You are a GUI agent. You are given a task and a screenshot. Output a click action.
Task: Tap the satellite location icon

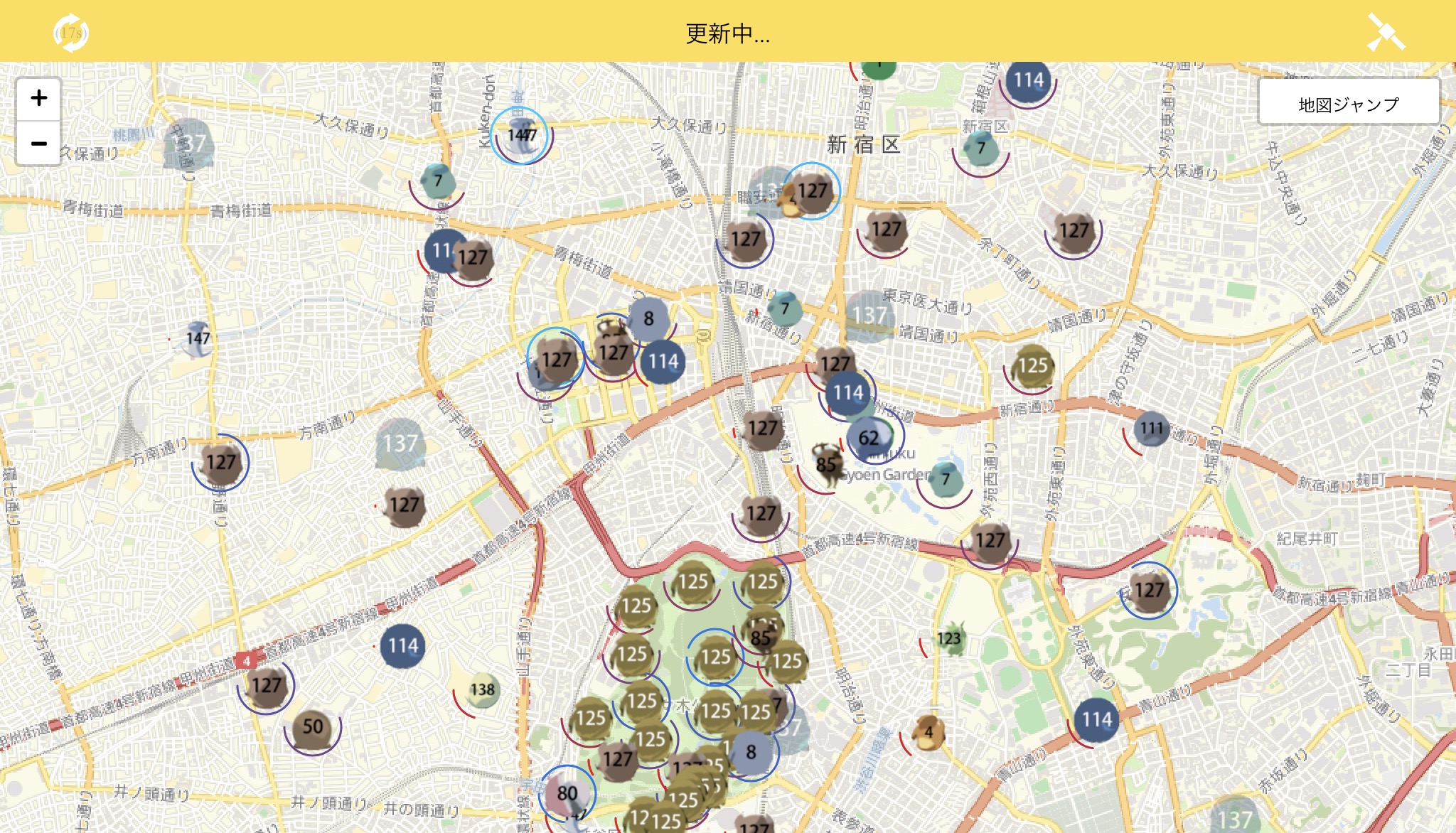pyautogui.click(x=1385, y=33)
